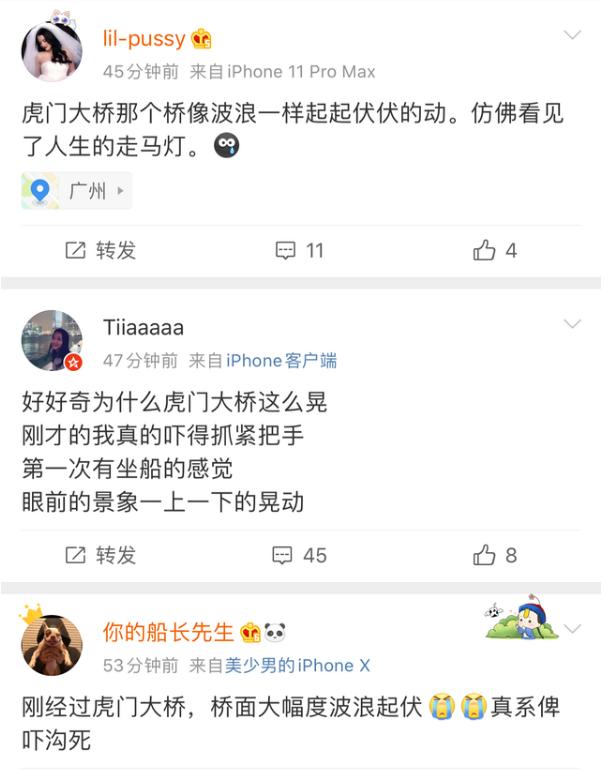This screenshot has width=606, height=772.
Task: Repost Tiiaaaaa's post with 转发
Action: [101, 555]
